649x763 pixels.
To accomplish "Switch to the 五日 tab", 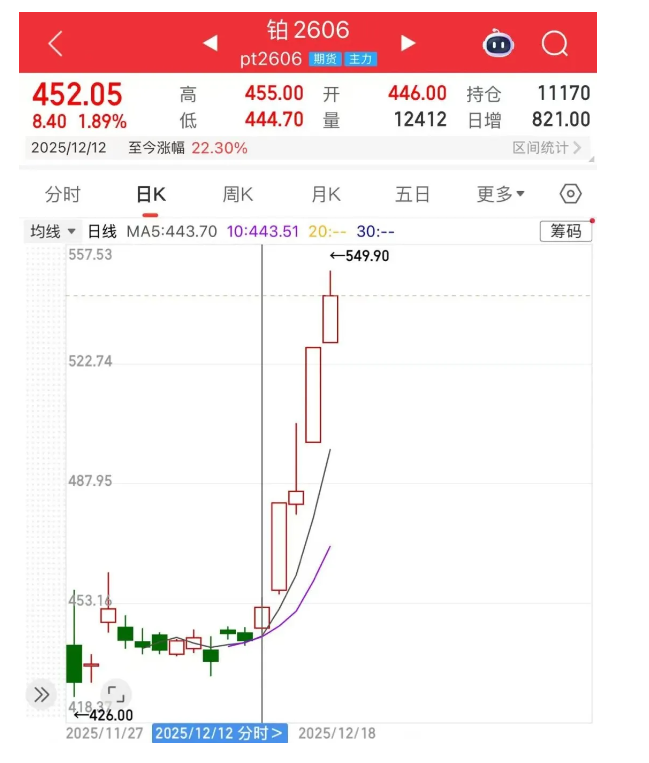I will (x=412, y=194).
